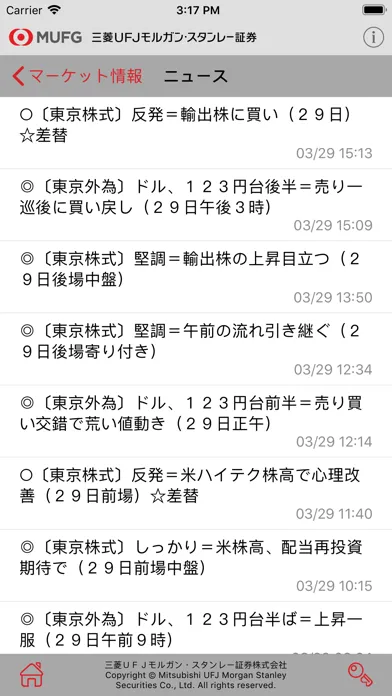Open 東京株式 堅調＝輸出株の上昇目立つ article

tap(196, 277)
